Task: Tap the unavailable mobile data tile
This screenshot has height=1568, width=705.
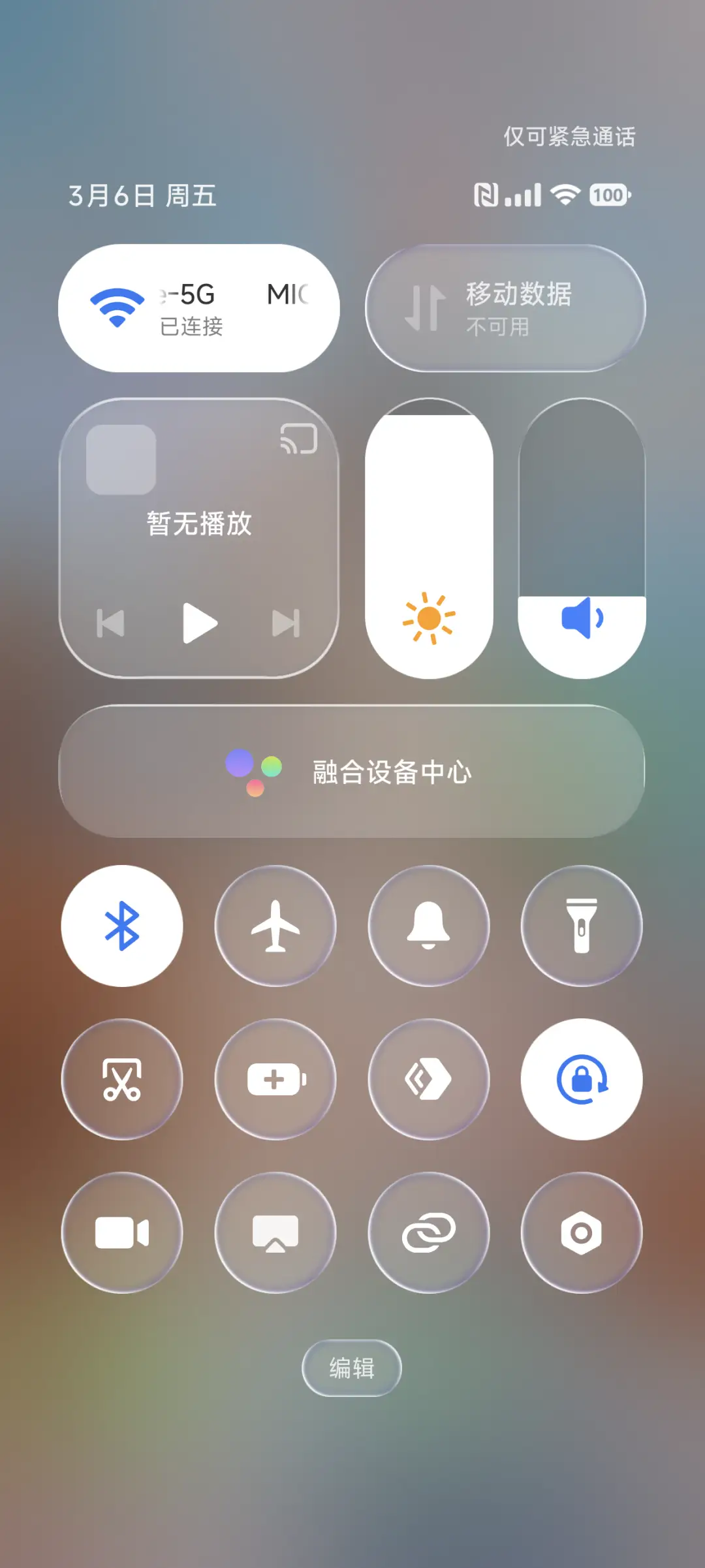Action: tap(506, 307)
